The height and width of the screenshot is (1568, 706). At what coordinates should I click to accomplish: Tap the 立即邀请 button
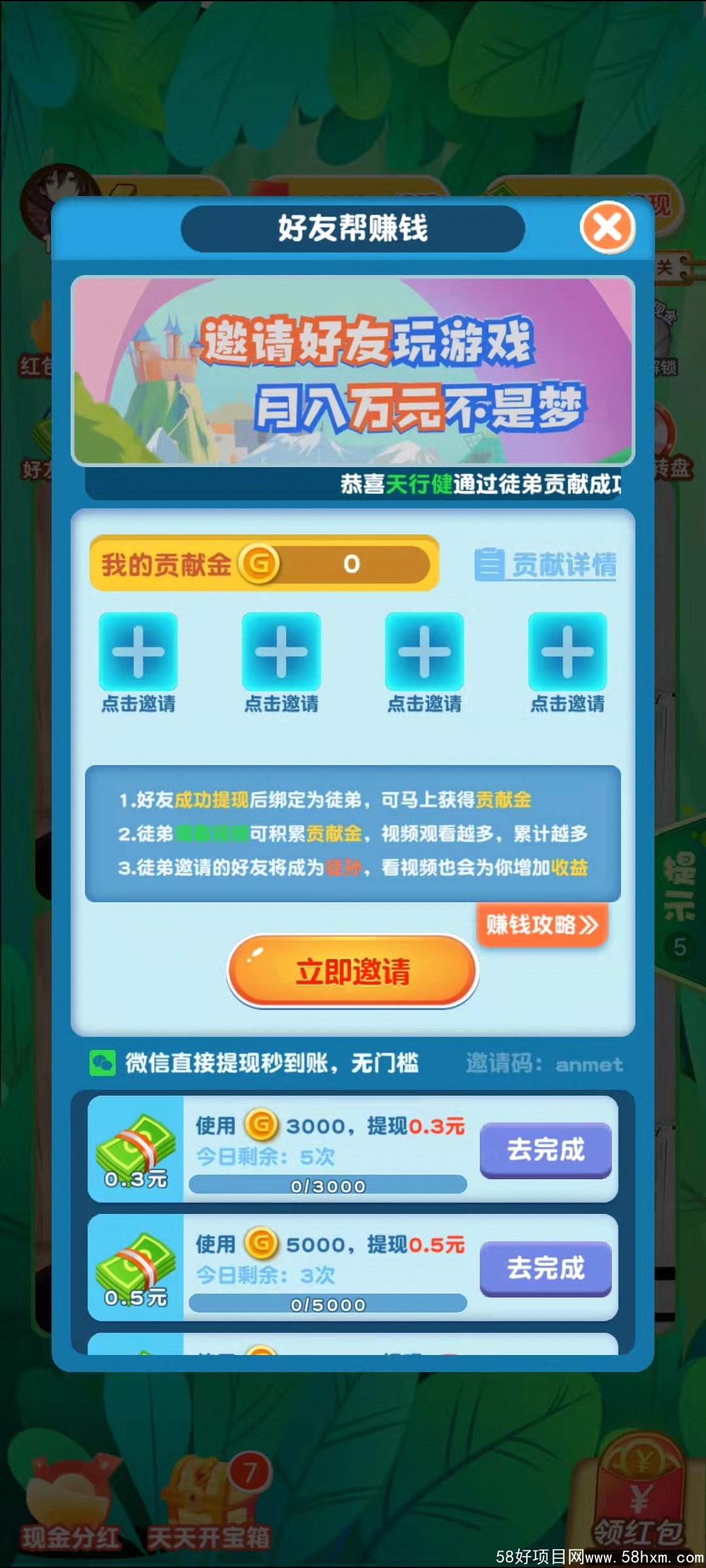353,972
